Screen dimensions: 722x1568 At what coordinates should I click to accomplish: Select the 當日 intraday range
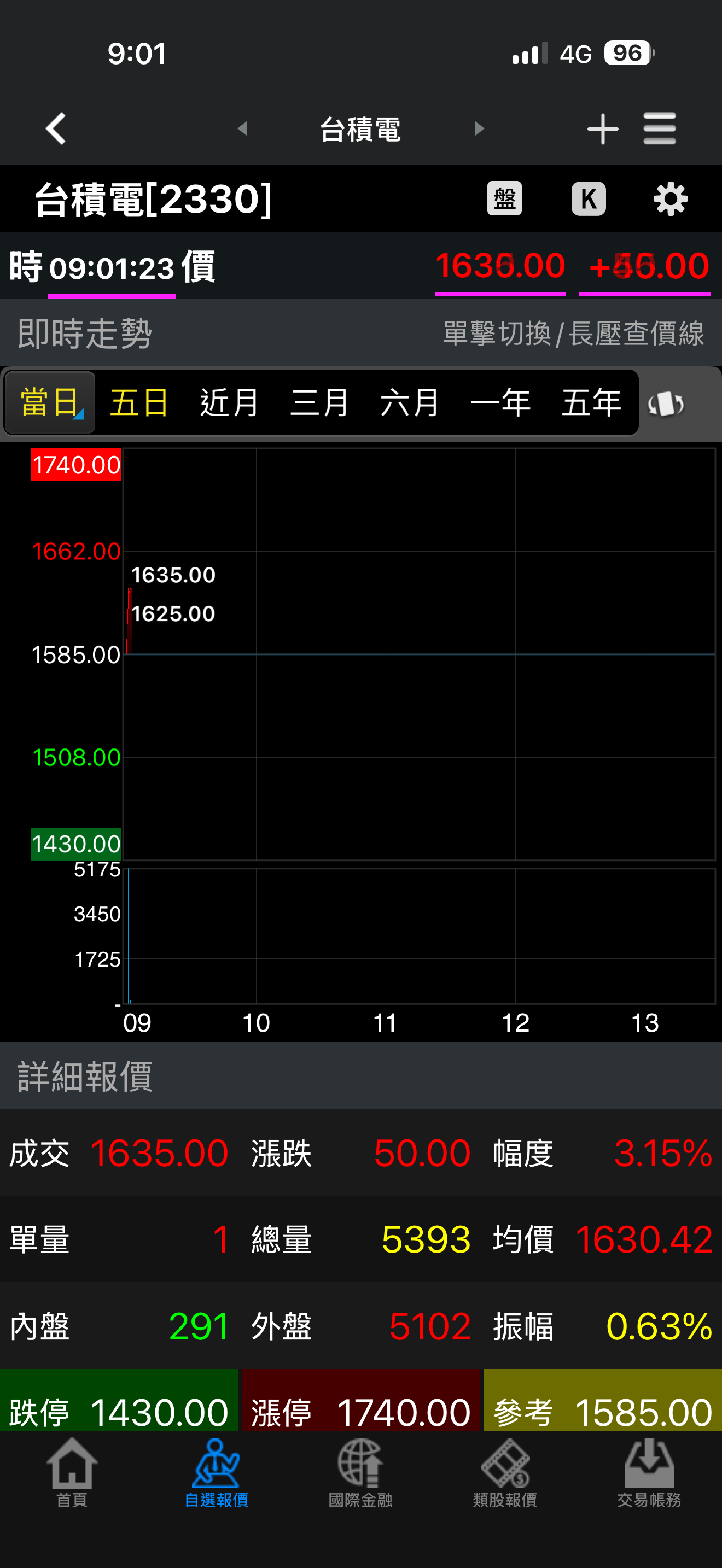(50, 402)
